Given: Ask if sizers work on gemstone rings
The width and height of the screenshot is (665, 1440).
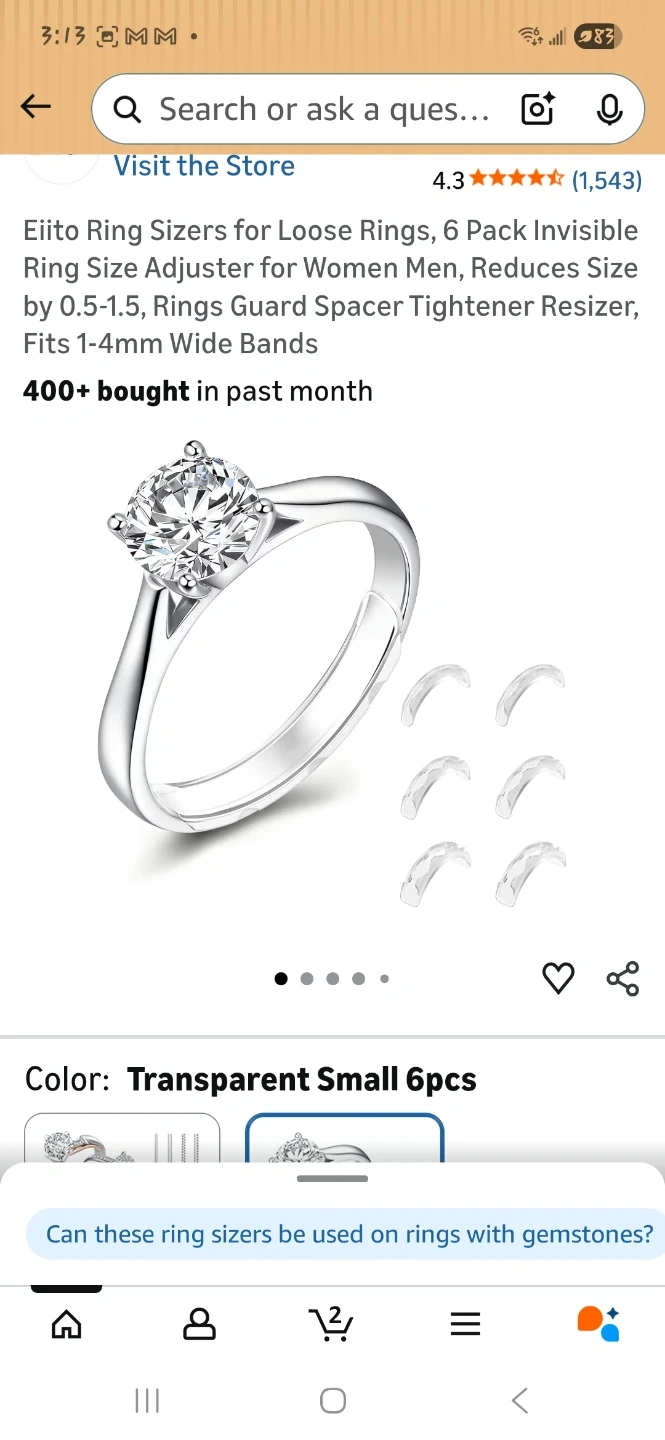Looking at the screenshot, I should 350,1234.
